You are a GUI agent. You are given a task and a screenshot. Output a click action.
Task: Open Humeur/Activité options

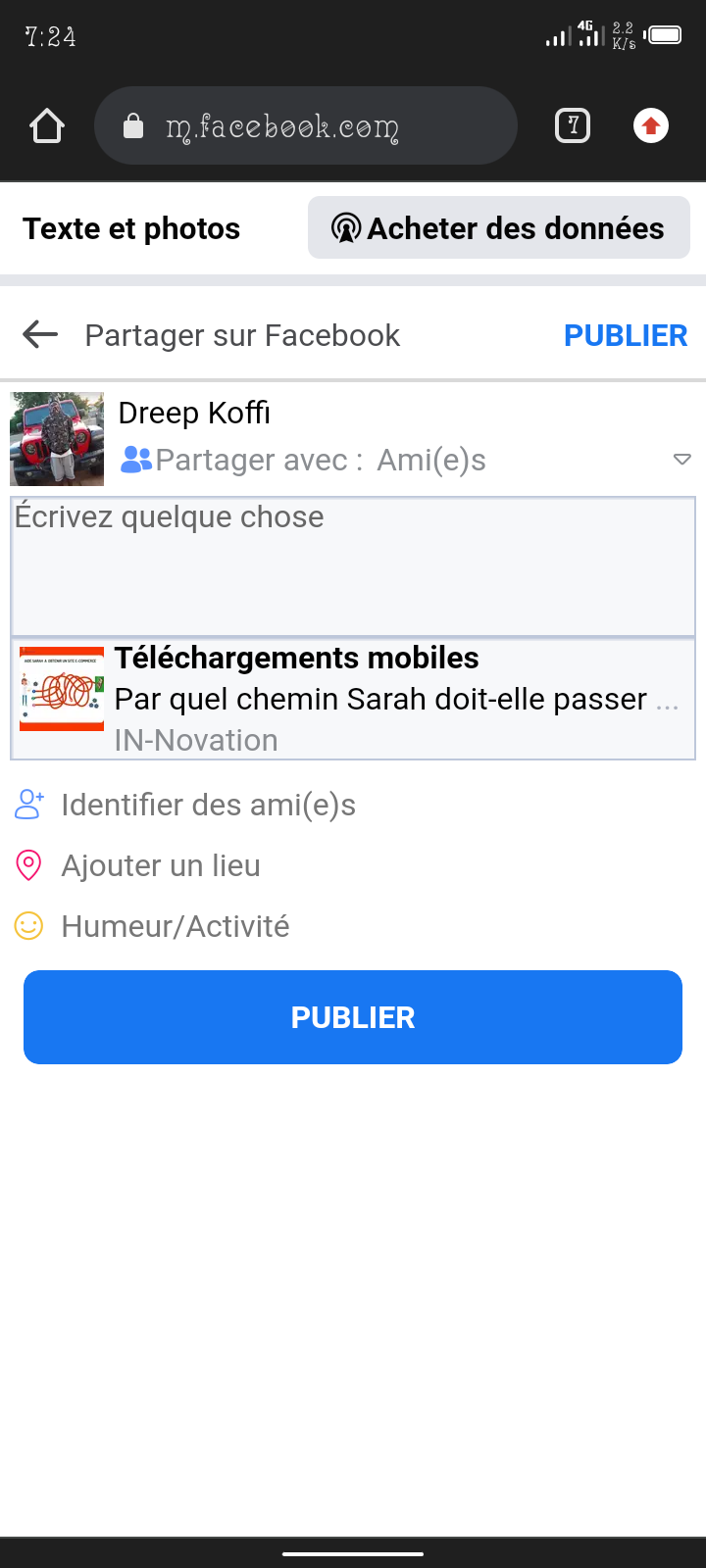tap(175, 926)
